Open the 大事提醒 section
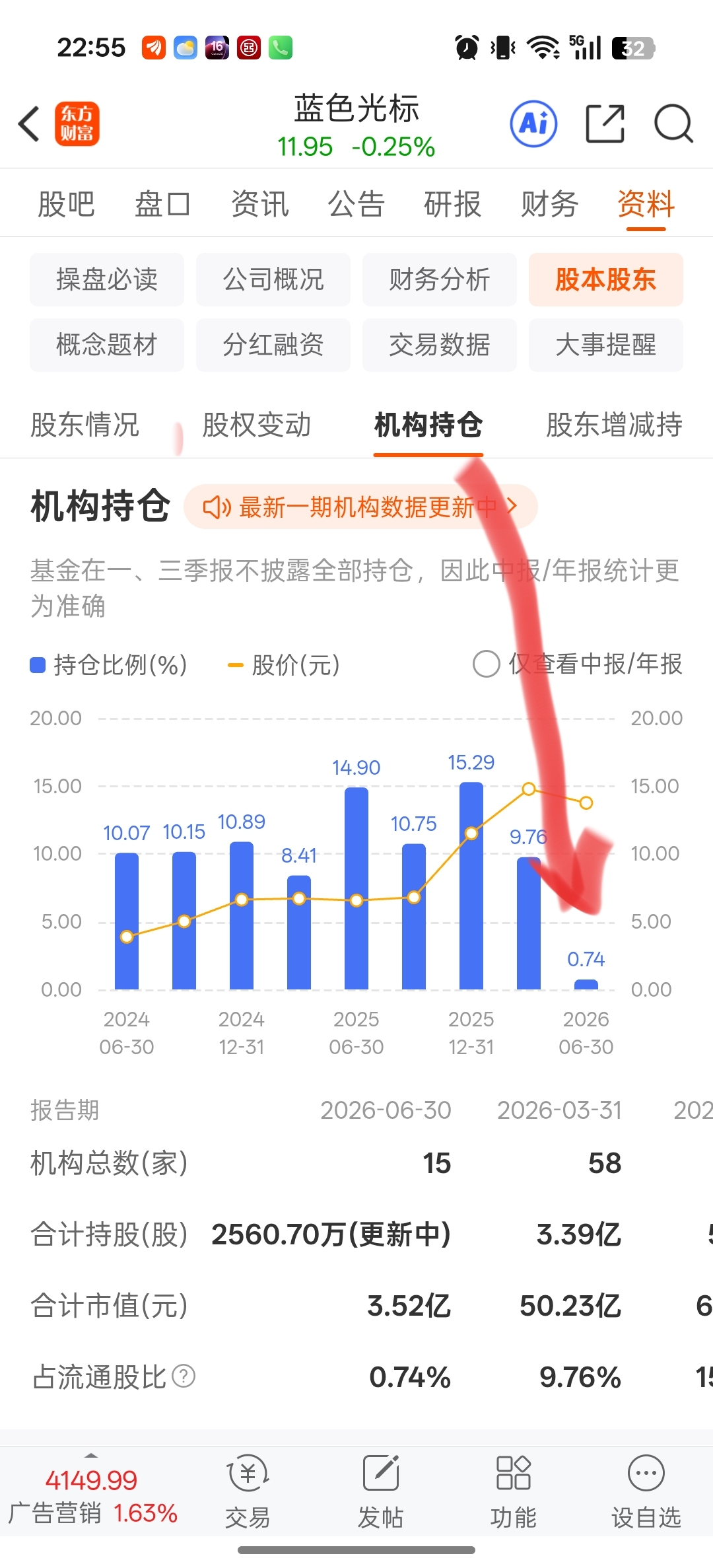 click(x=606, y=345)
